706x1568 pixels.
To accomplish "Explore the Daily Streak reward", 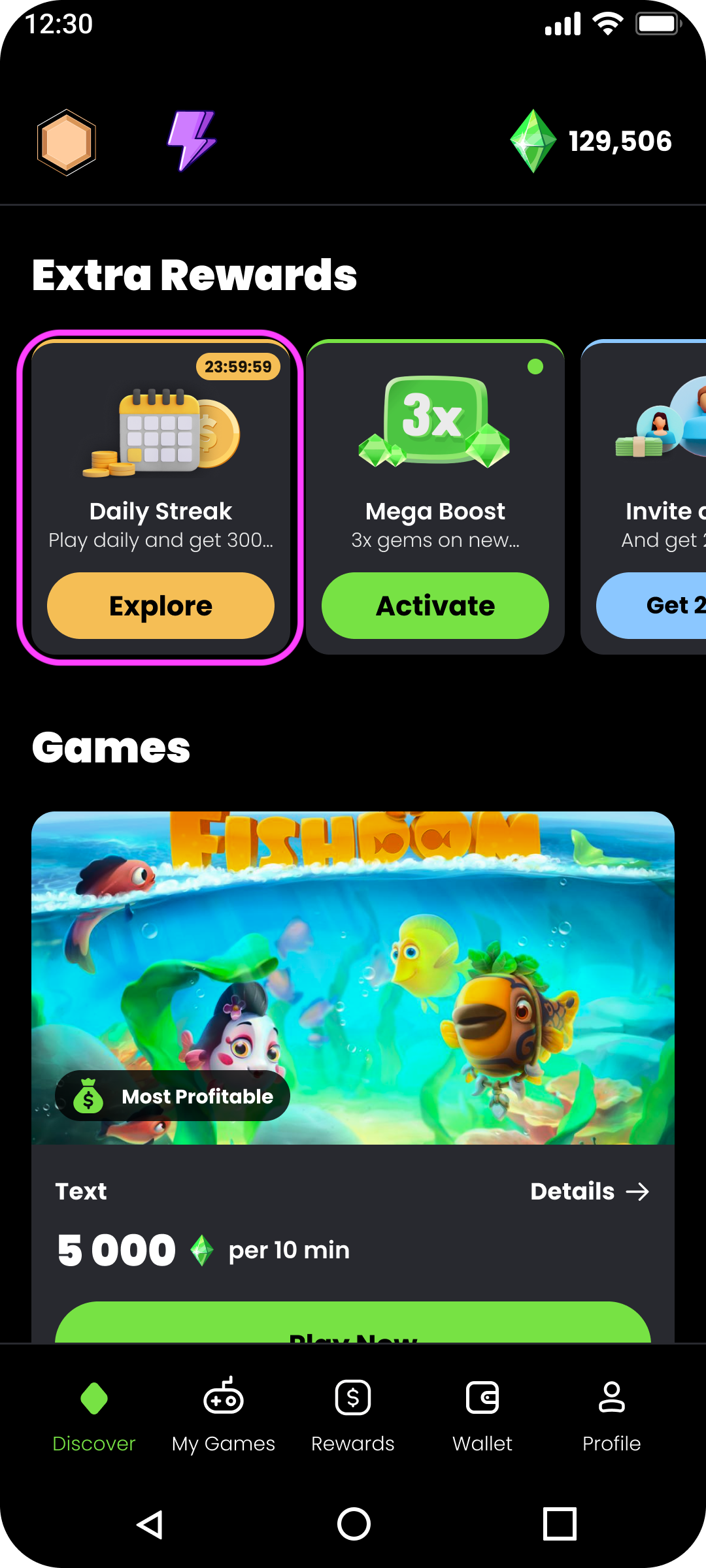I will pos(161,606).
